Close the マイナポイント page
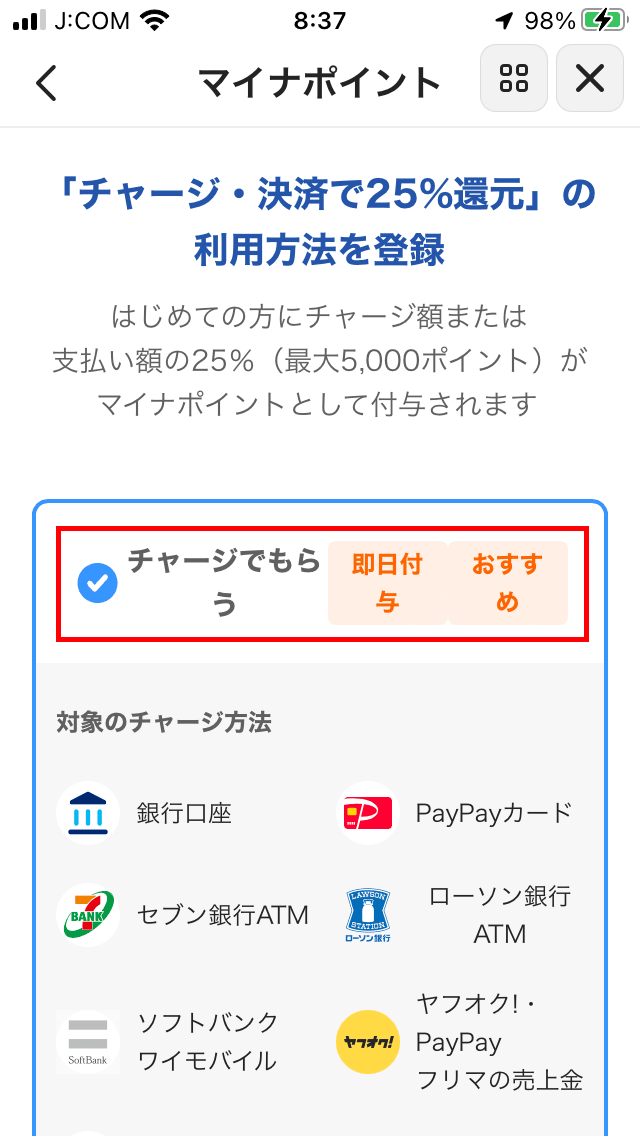640x1136 pixels. point(590,78)
